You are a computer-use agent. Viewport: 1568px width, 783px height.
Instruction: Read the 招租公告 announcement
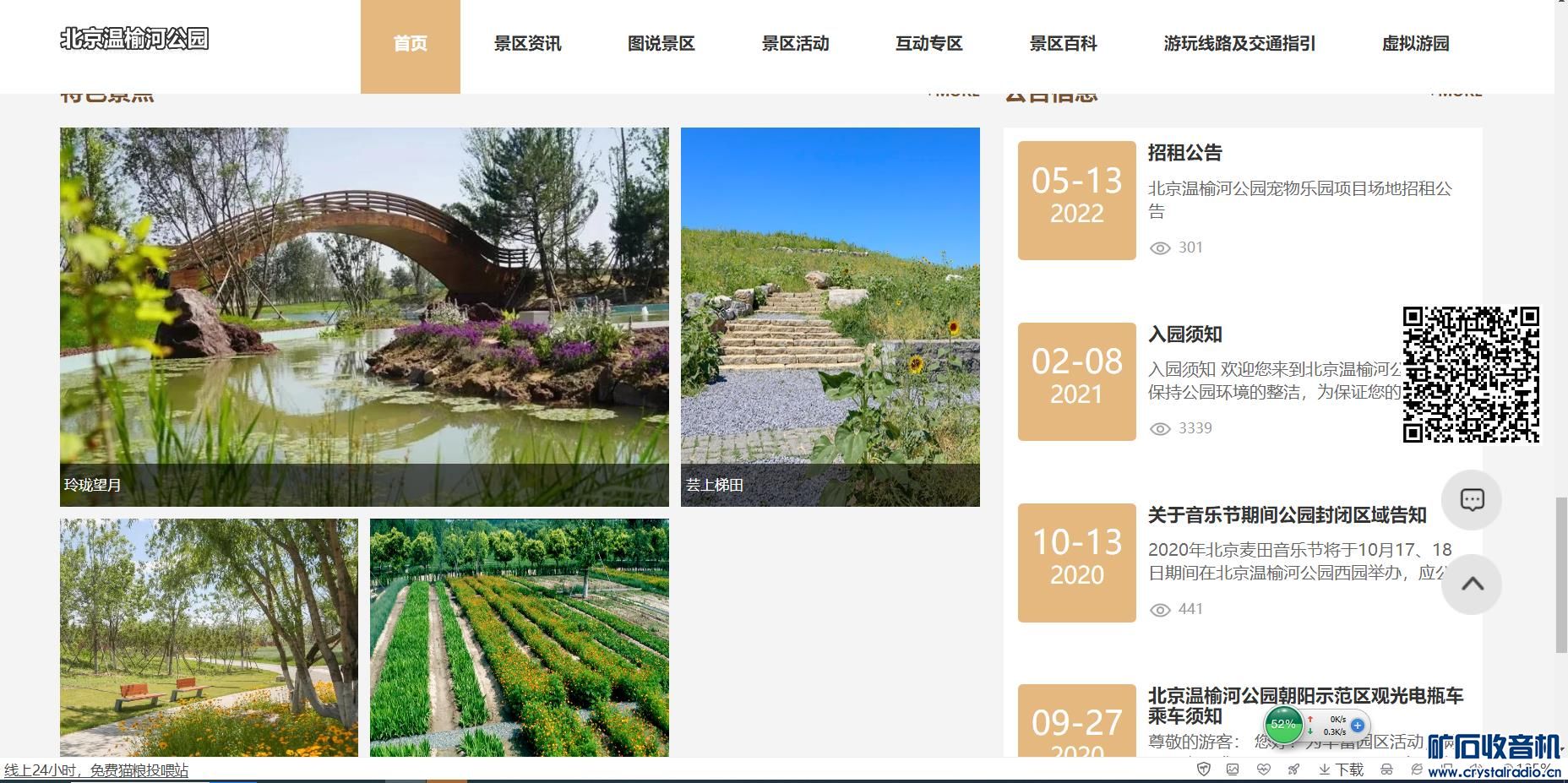coord(1184,153)
